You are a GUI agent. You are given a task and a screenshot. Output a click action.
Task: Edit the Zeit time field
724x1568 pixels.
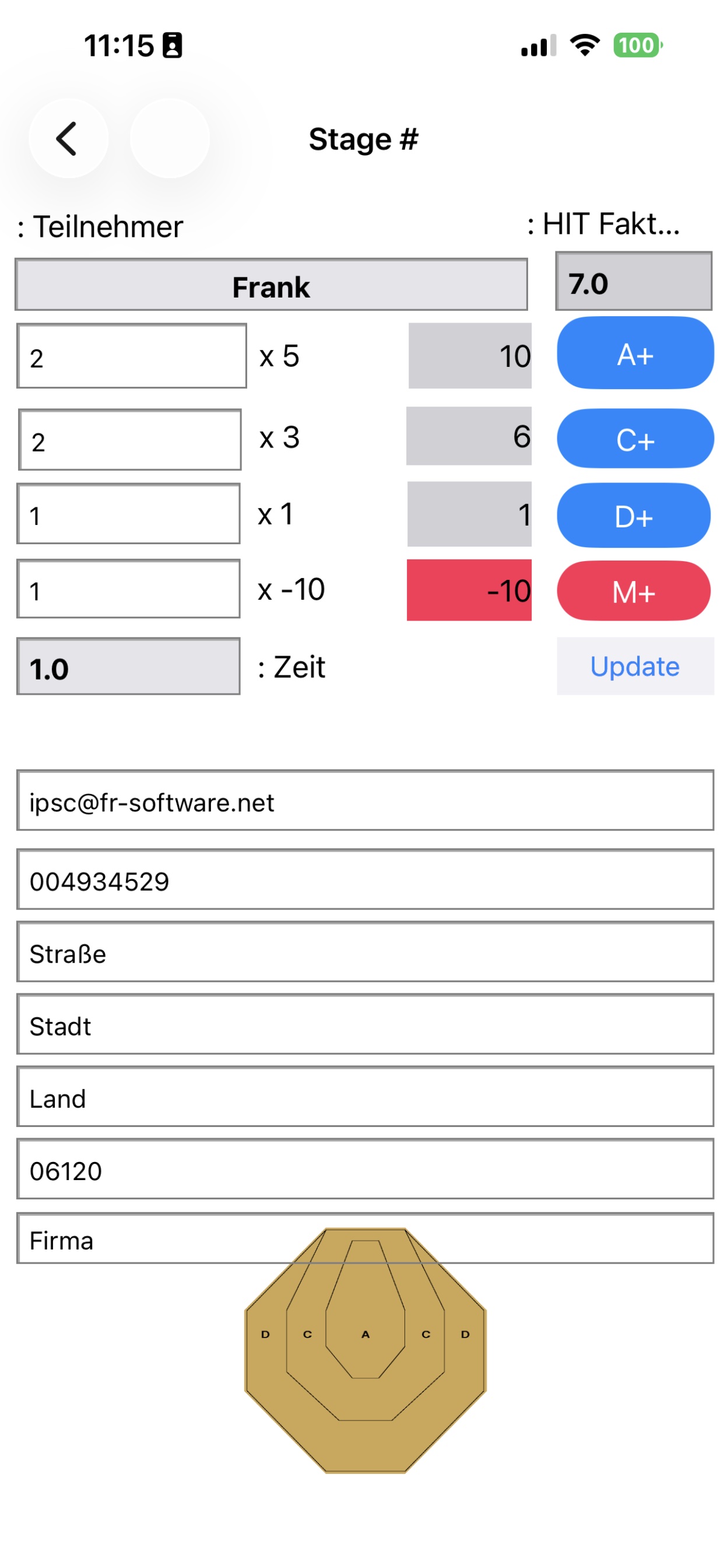128,666
